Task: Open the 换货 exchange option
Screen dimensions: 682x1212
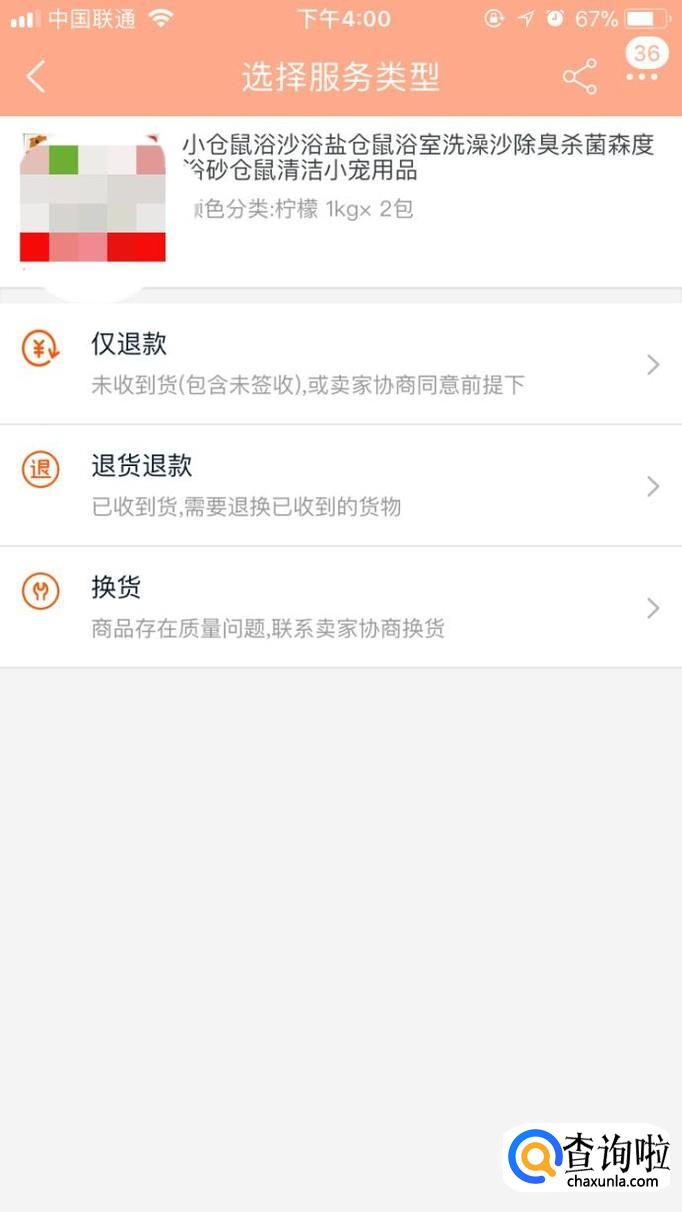Action: click(340, 607)
